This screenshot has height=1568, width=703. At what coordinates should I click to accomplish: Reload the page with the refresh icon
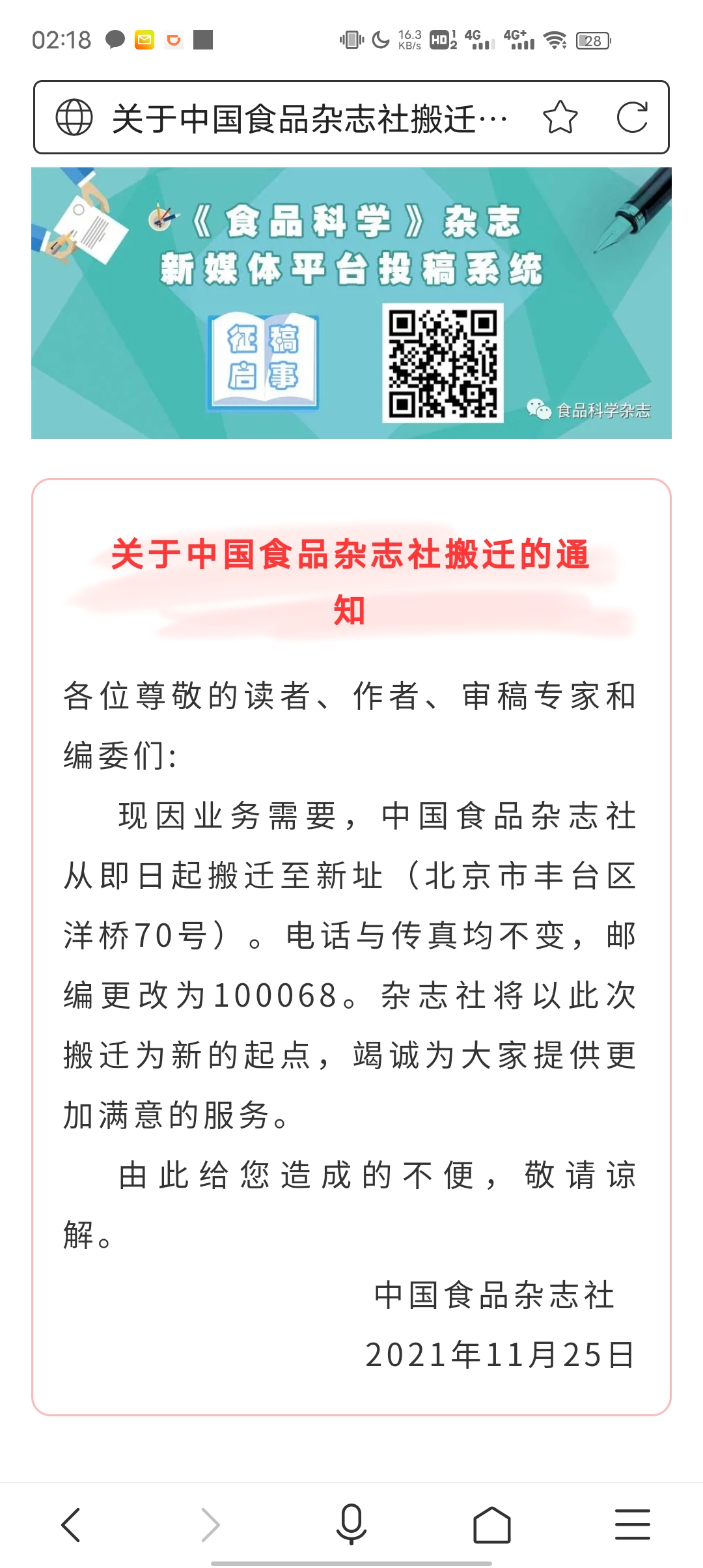coord(632,117)
